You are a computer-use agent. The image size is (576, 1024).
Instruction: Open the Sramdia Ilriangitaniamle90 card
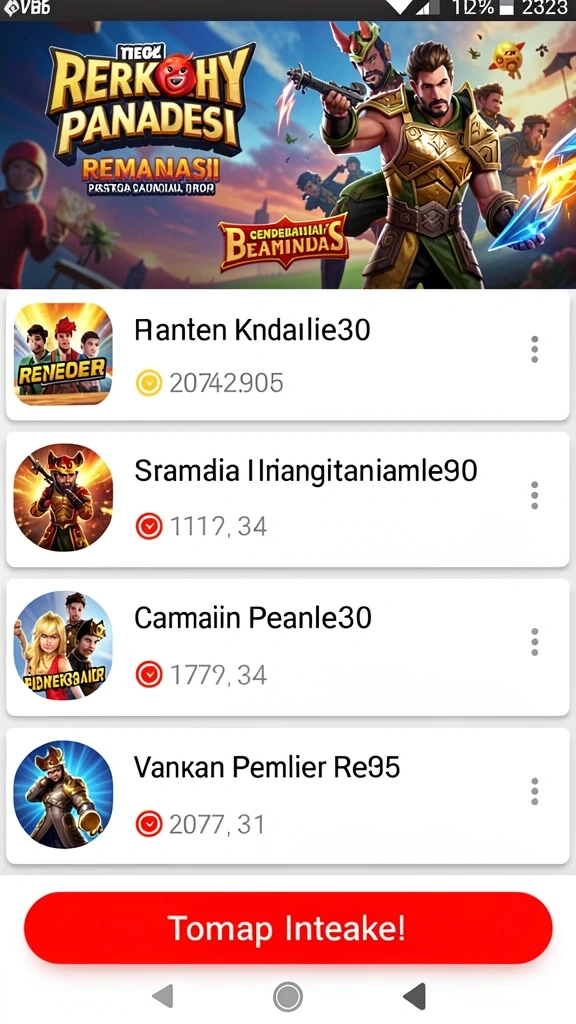(x=287, y=500)
